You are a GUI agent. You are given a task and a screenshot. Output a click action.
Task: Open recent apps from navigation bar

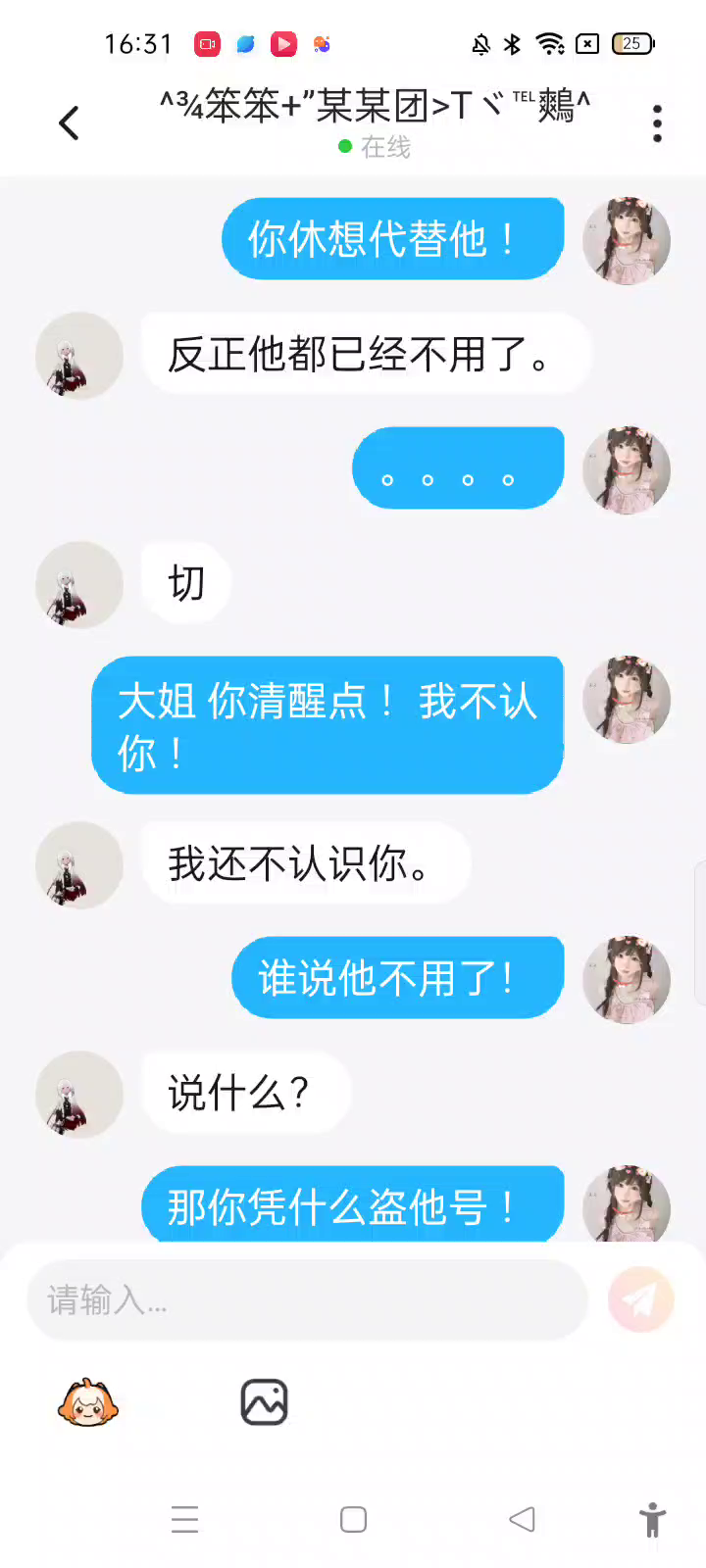pos(184,1520)
